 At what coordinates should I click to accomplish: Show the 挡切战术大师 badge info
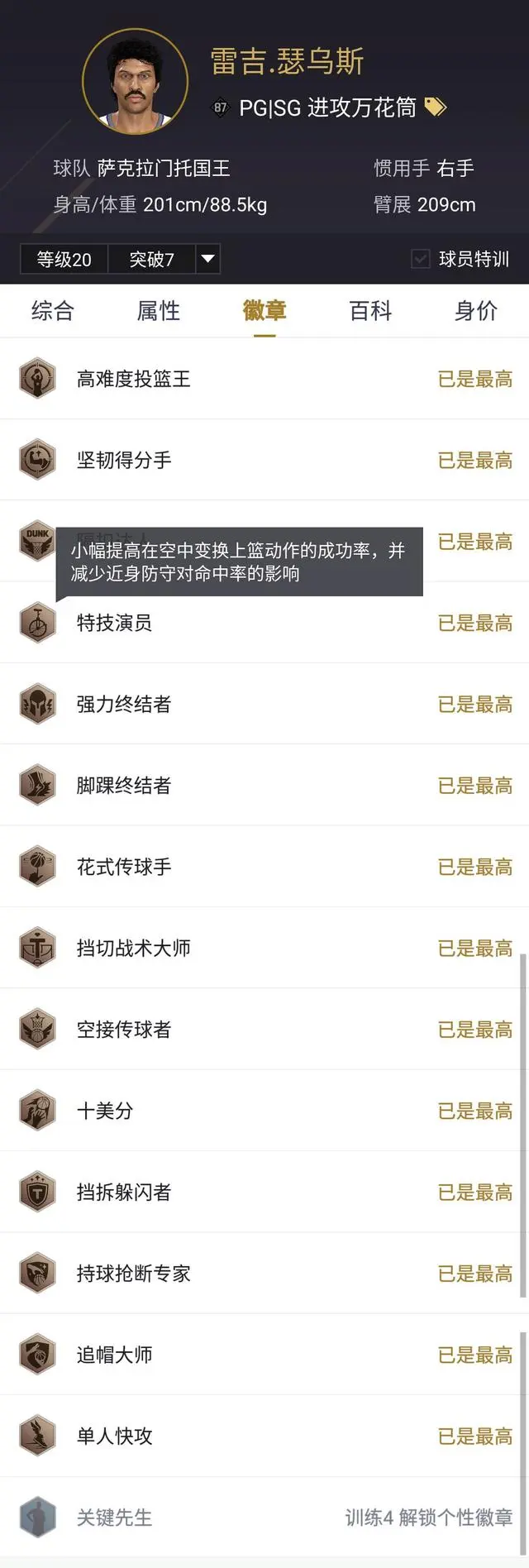133,948
